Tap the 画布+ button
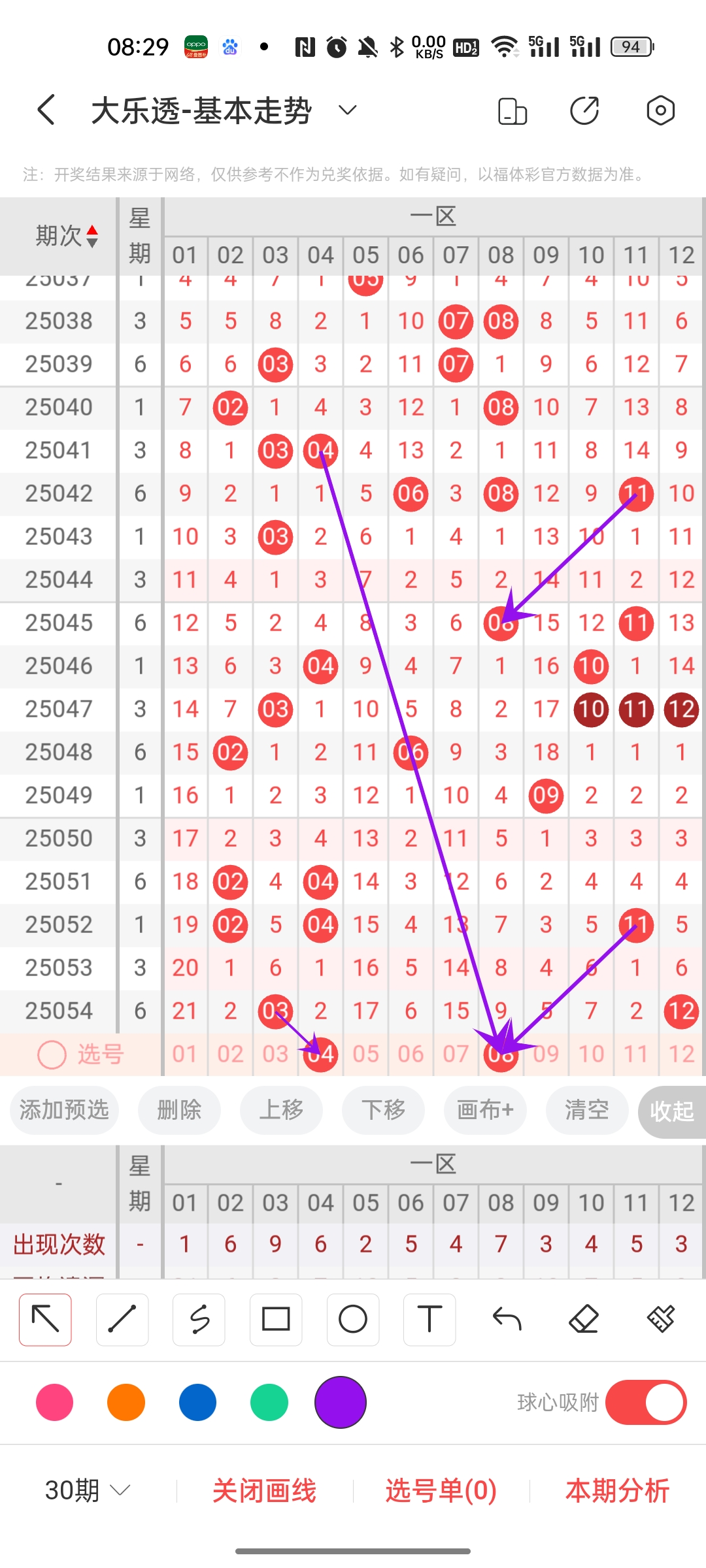 (x=484, y=1110)
